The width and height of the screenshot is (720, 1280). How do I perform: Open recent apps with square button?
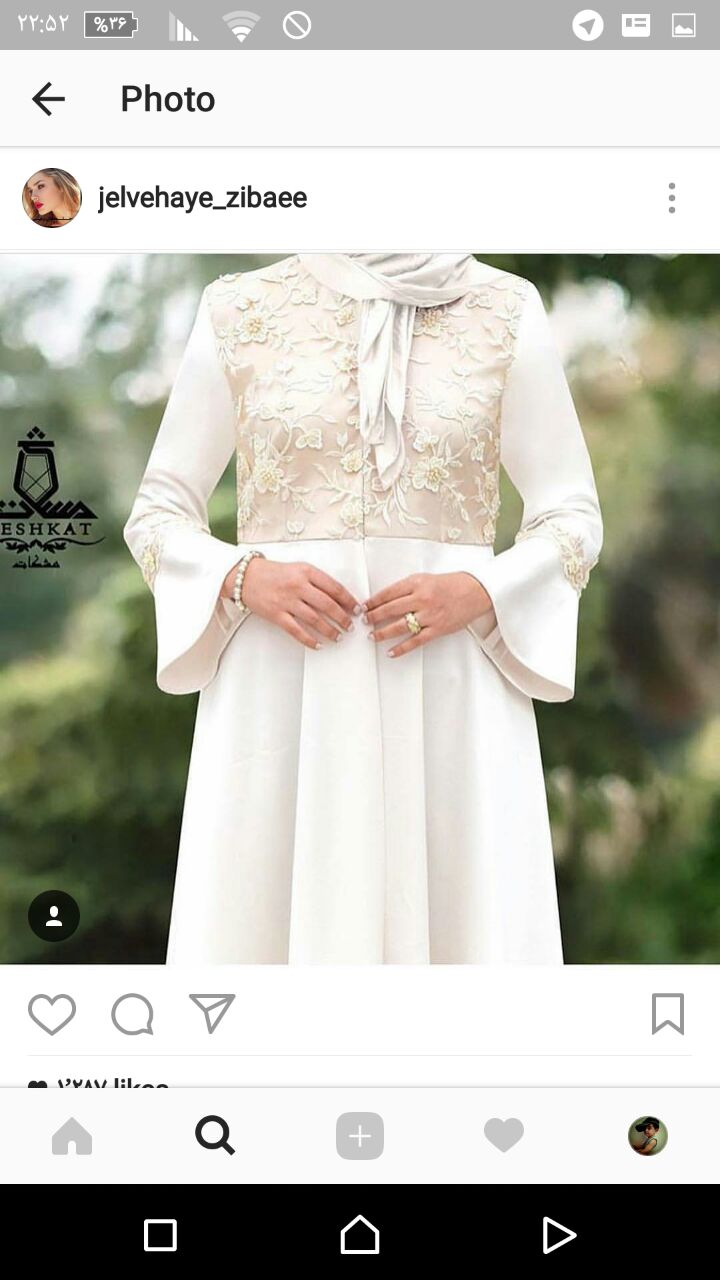[161, 1235]
